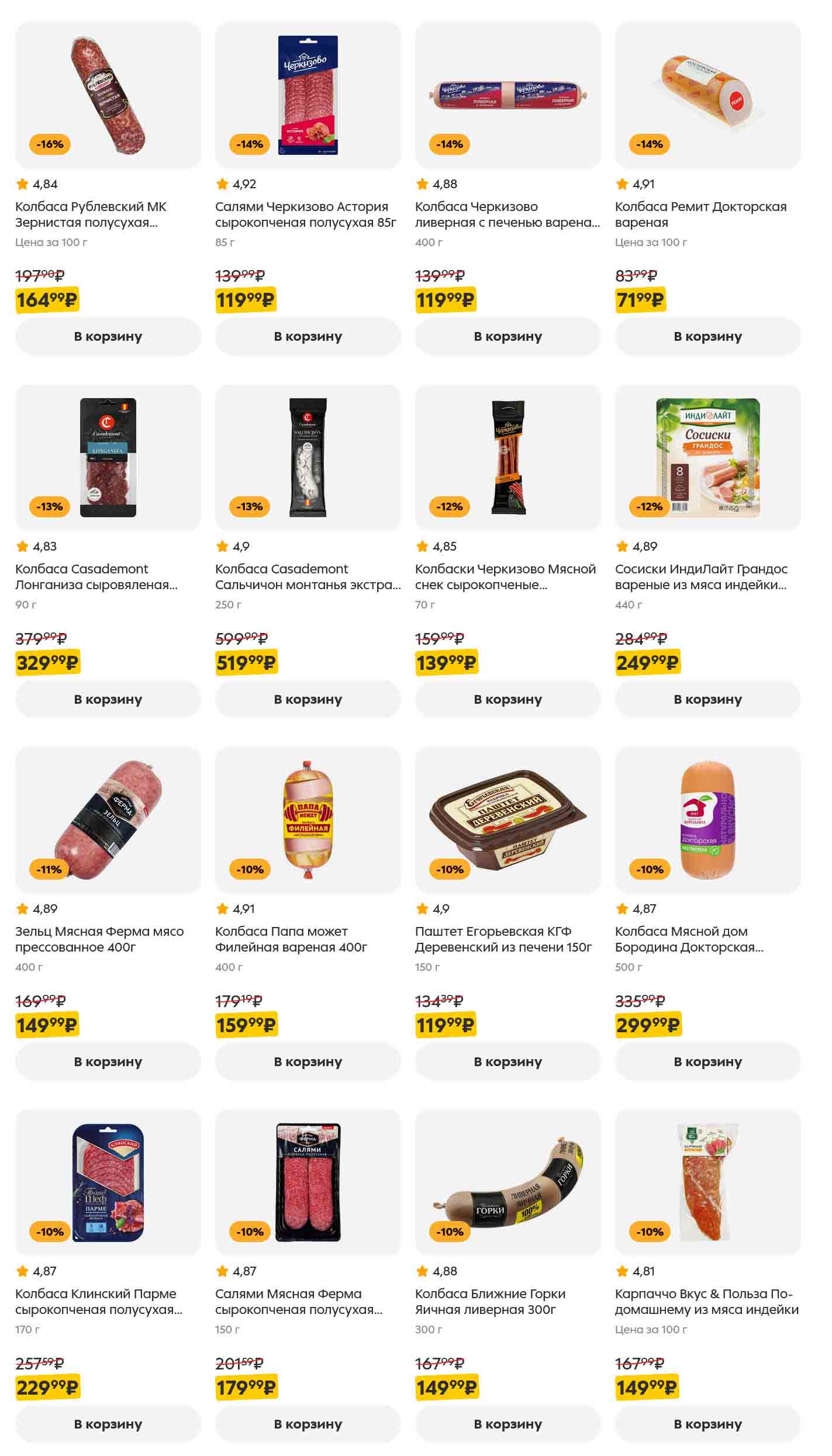Viewport: 832px width, 1456px height.
Task: Add Мясной дом Бородина Докторская to cart
Action: pyautogui.click(x=707, y=1061)
